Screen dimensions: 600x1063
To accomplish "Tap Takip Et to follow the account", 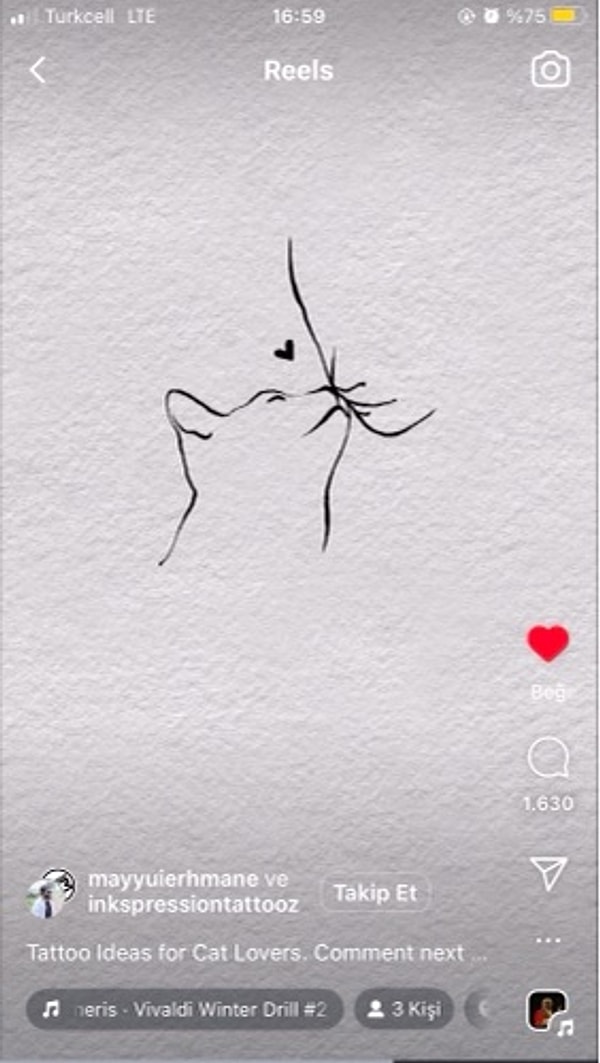I will pyautogui.click(x=375, y=893).
